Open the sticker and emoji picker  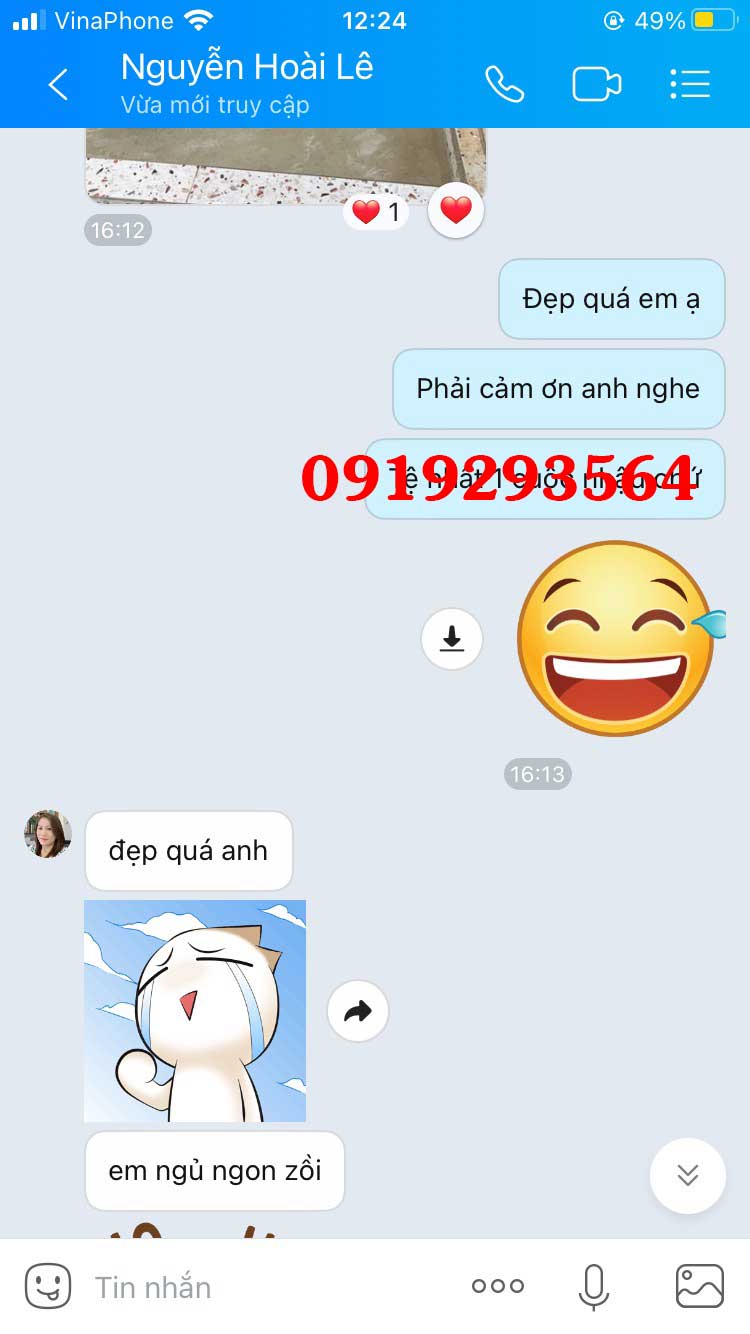click(x=47, y=1286)
